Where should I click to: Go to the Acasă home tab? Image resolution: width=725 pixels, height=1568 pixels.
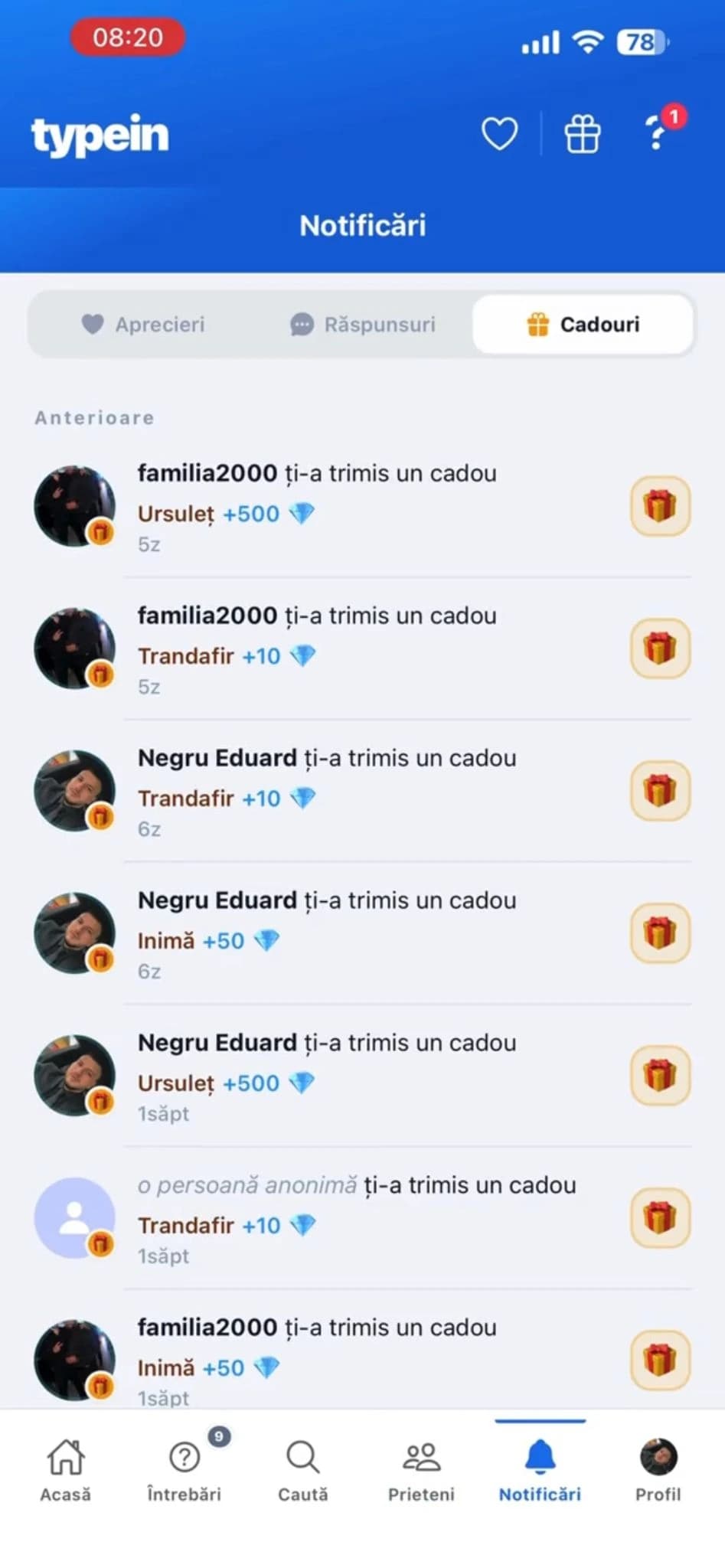coord(66,1470)
